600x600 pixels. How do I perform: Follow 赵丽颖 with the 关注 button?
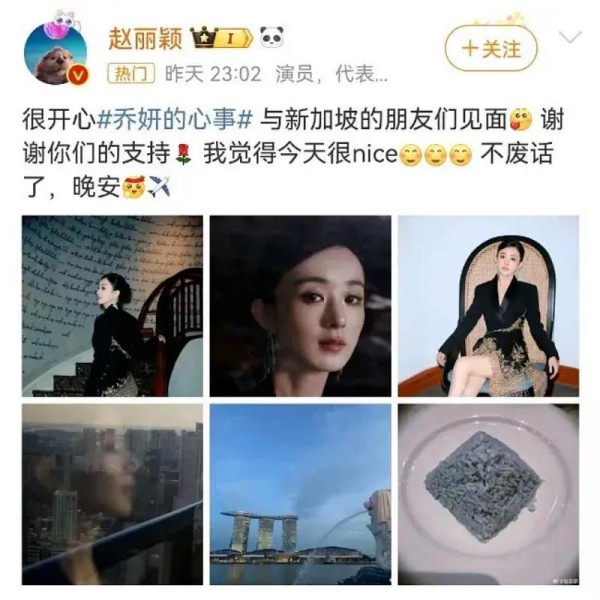coord(491,47)
